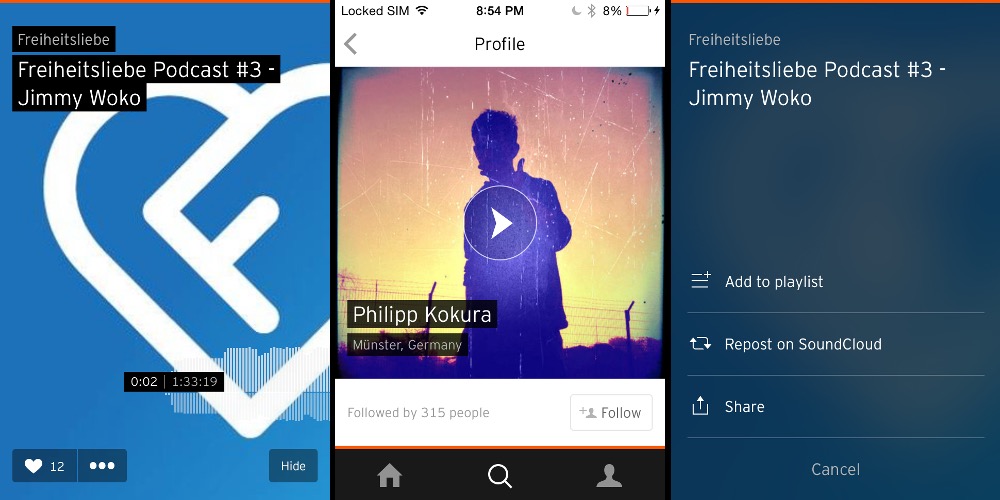The image size is (1000, 500).
Task: Choose Repost on SoundCloud
Action: click(802, 344)
